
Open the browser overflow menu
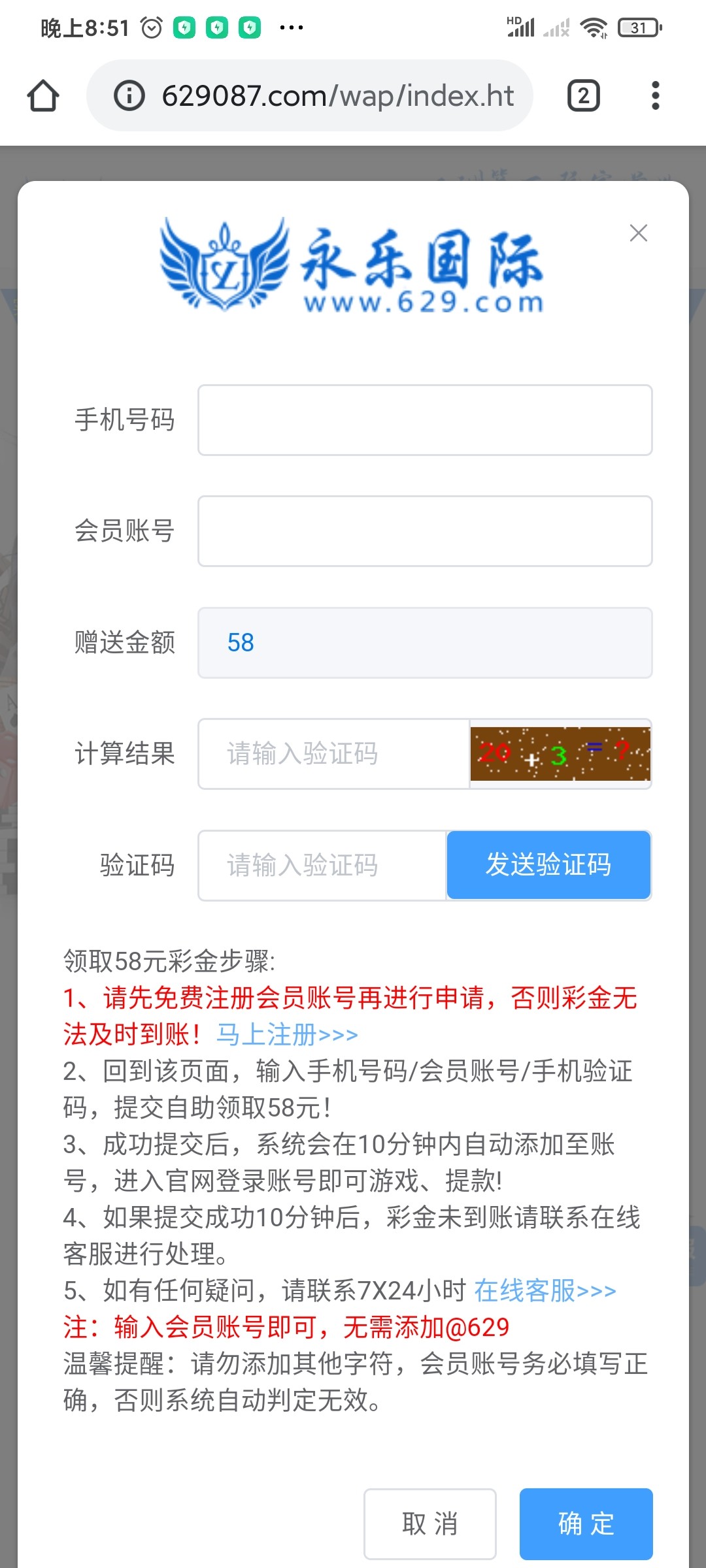pyautogui.click(x=655, y=96)
